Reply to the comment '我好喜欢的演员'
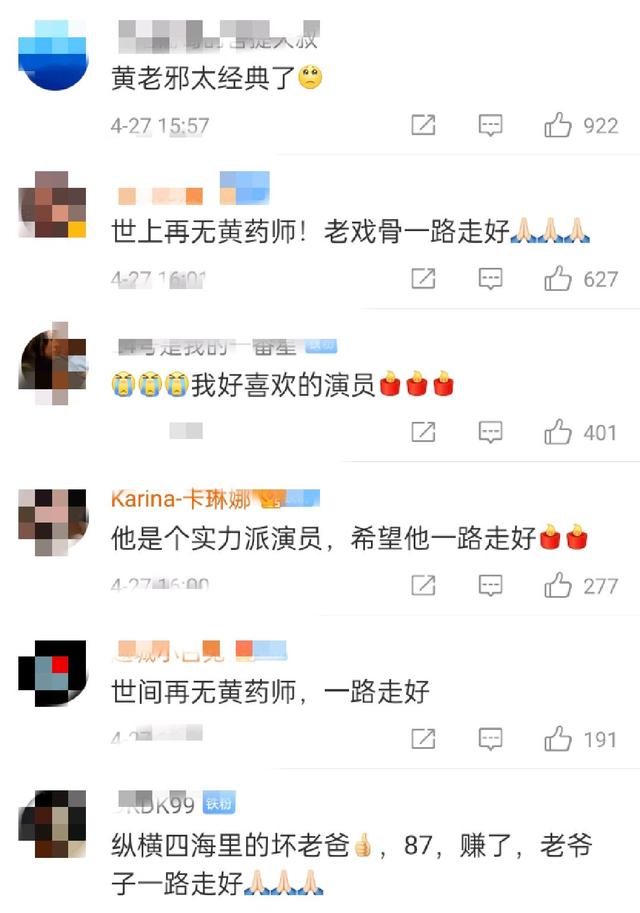This screenshot has width=640, height=913. (x=490, y=432)
